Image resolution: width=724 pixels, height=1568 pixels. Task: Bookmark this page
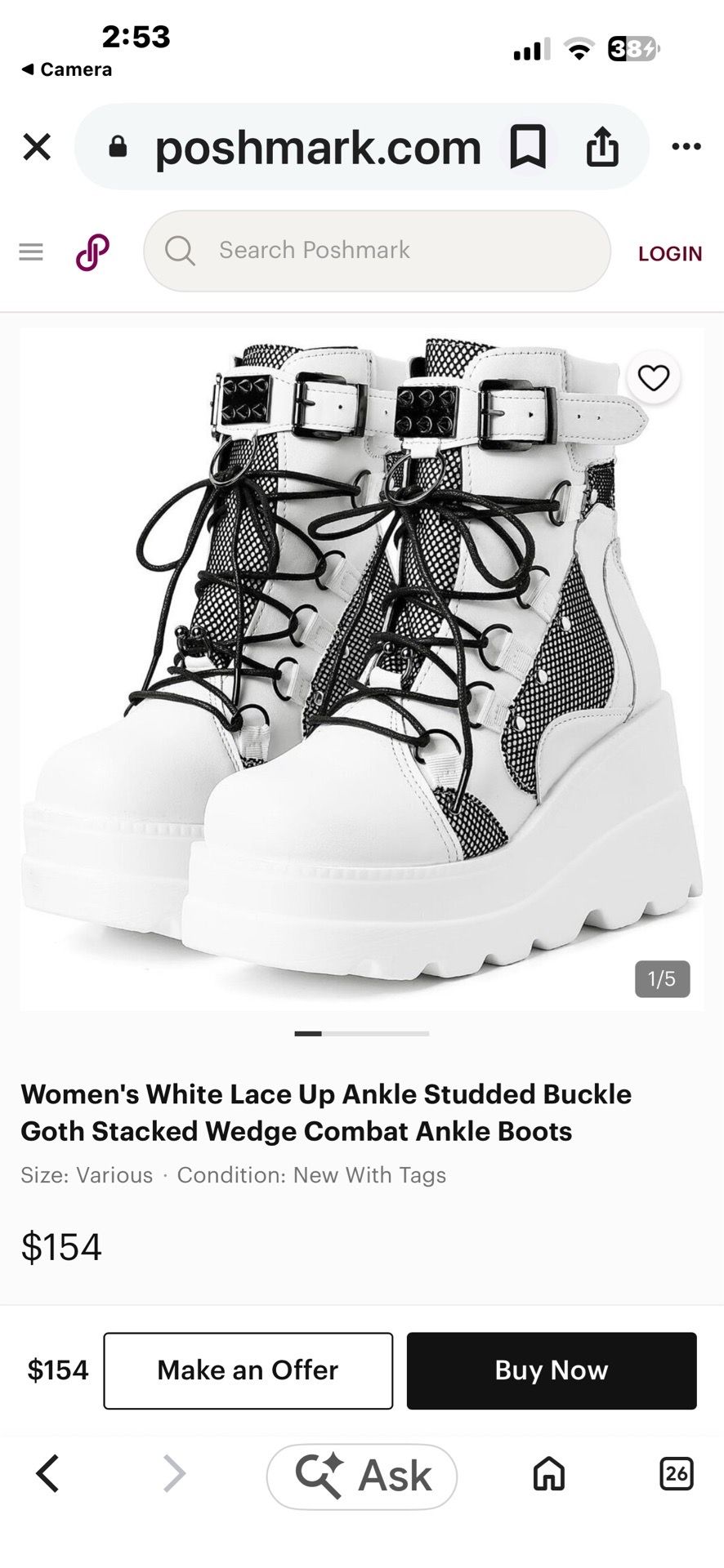click(x=528, y=147)
